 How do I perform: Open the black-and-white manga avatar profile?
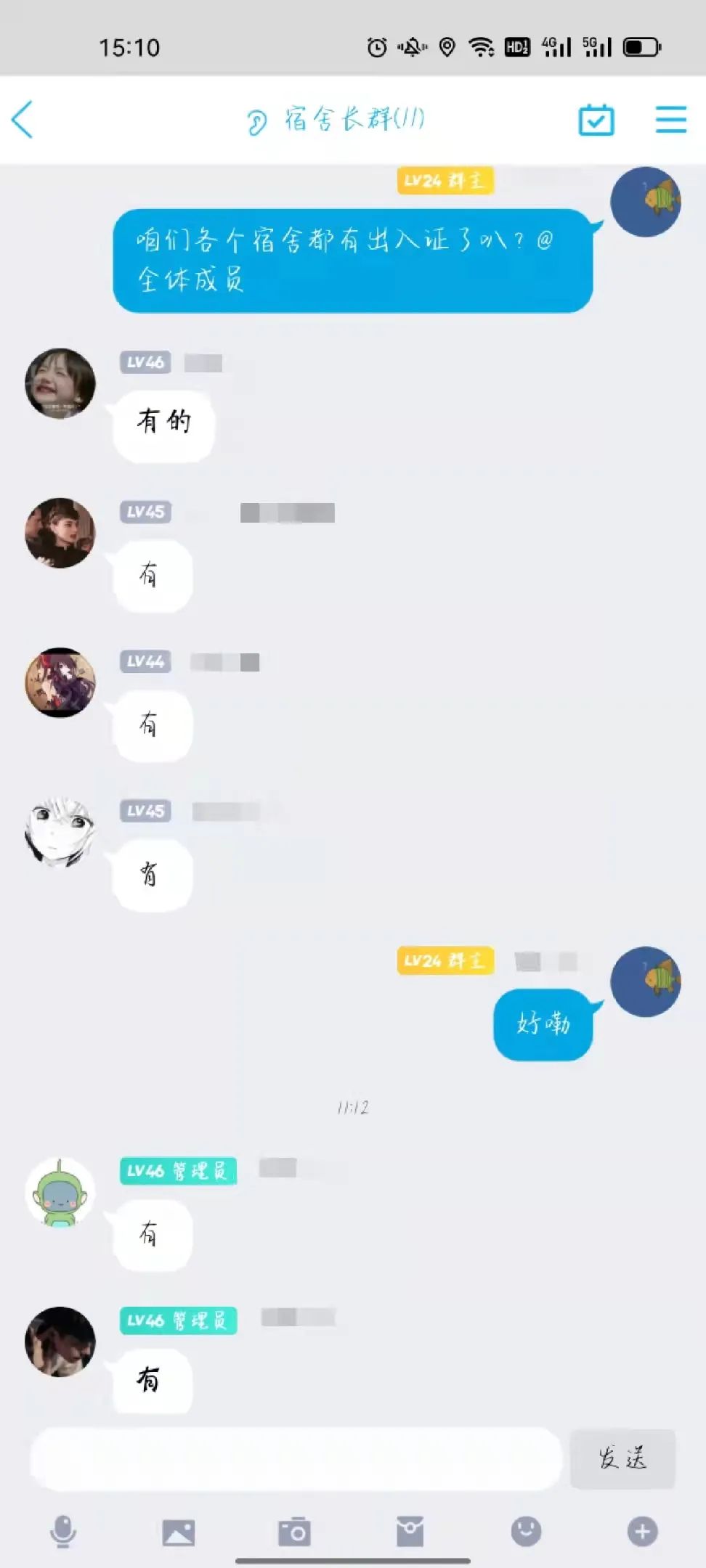click(60, 832)
